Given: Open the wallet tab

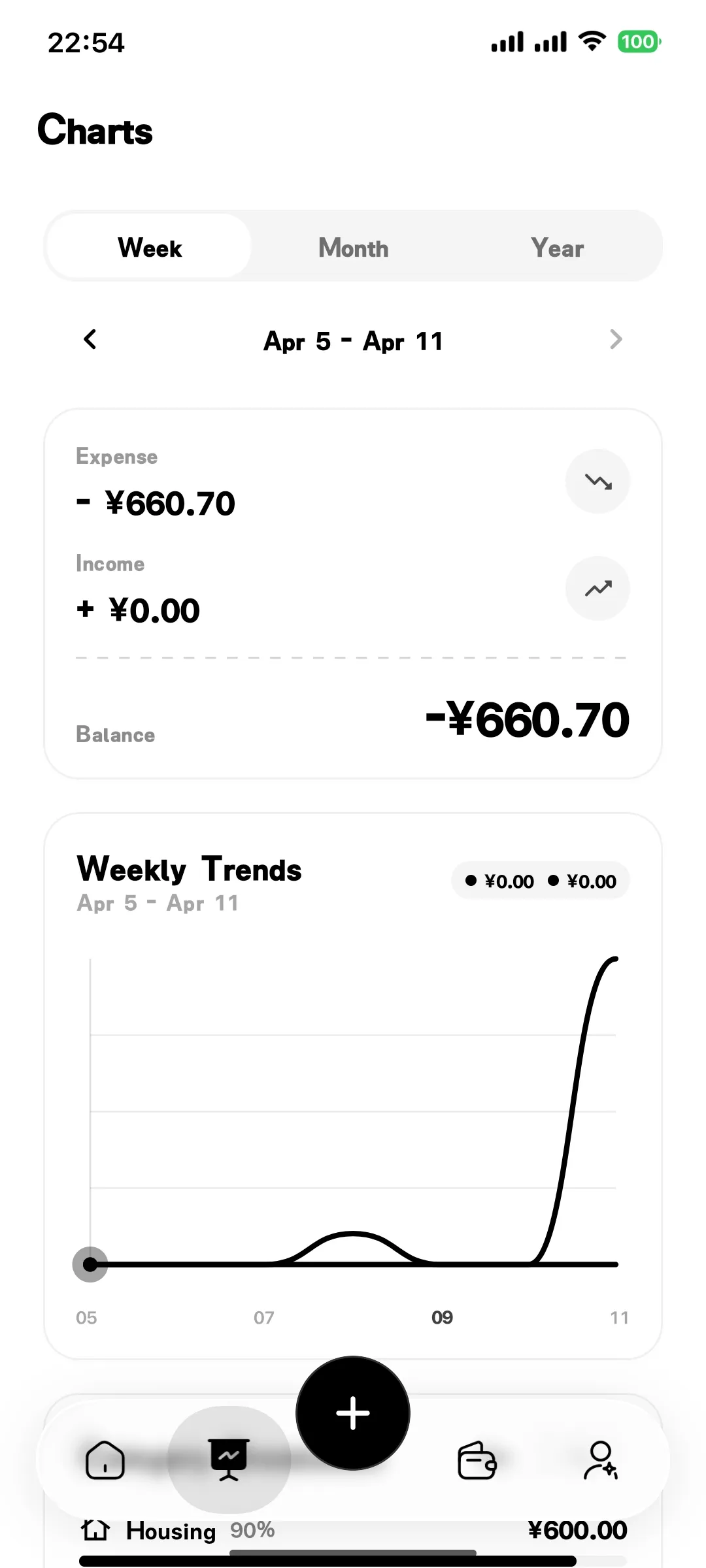Looking at the screenshot, I should click(x=477, y=1460).
